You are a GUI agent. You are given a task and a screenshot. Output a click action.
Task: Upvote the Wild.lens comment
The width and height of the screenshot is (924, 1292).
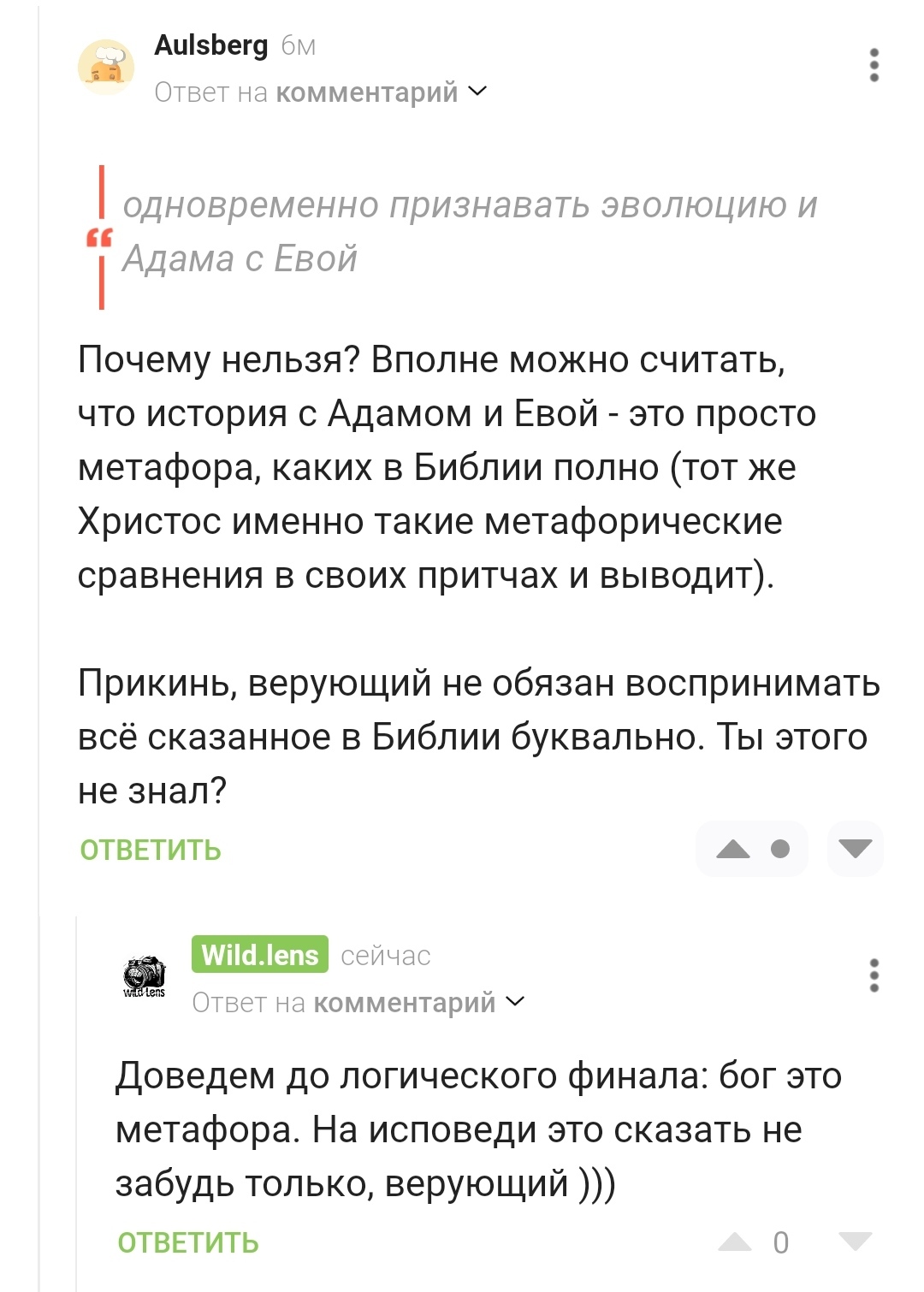point(735,1242)
